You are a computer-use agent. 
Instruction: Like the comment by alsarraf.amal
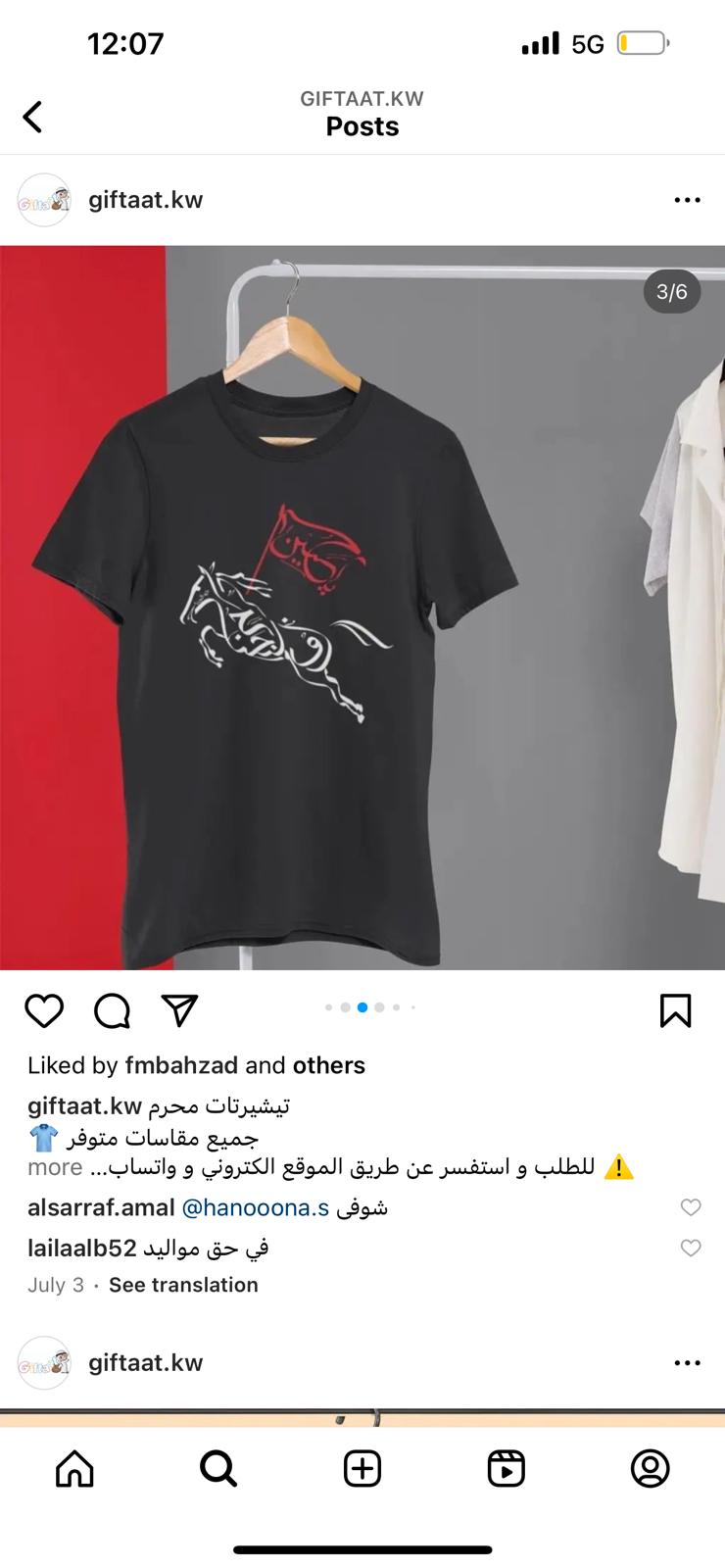coord(691,1207)
